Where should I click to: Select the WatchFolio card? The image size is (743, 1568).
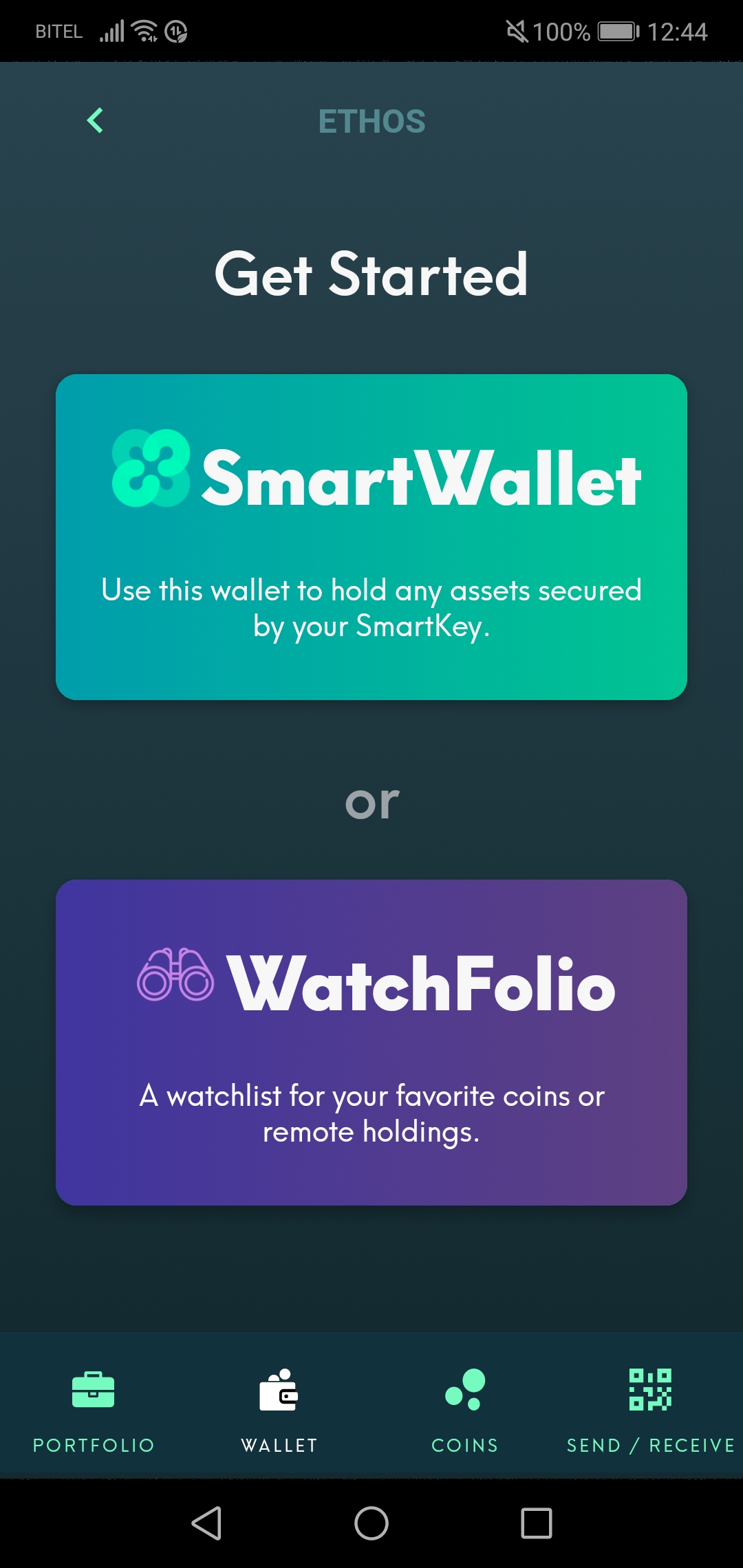371,1042
